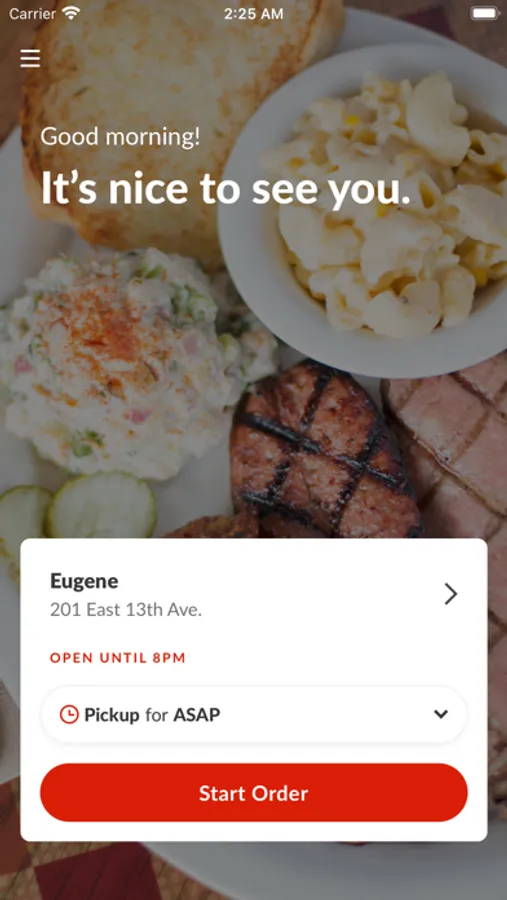
Task: Open the hamburger menu
Action: 30,59
